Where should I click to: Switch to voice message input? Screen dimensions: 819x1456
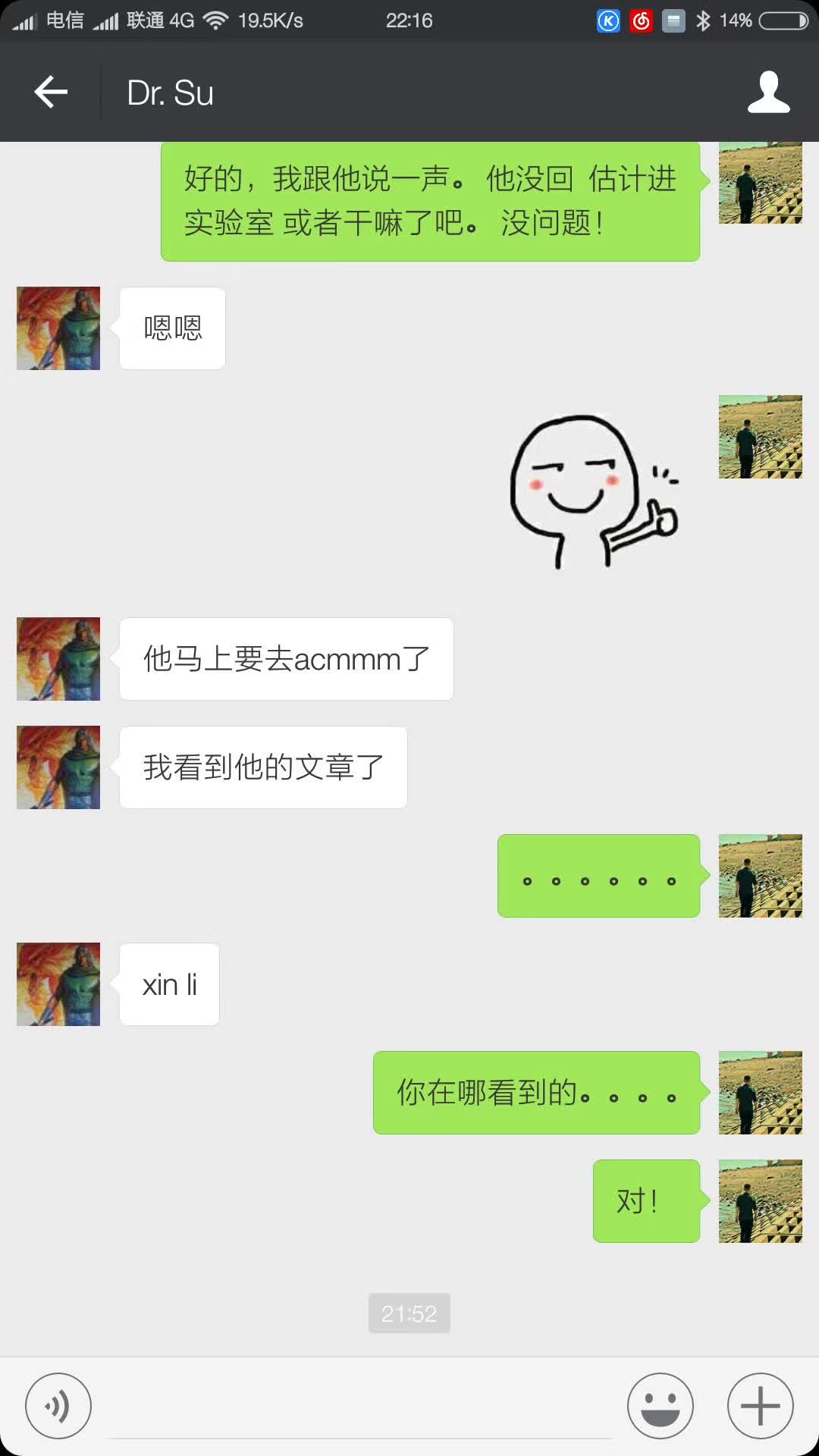(x=58, y=1405)
